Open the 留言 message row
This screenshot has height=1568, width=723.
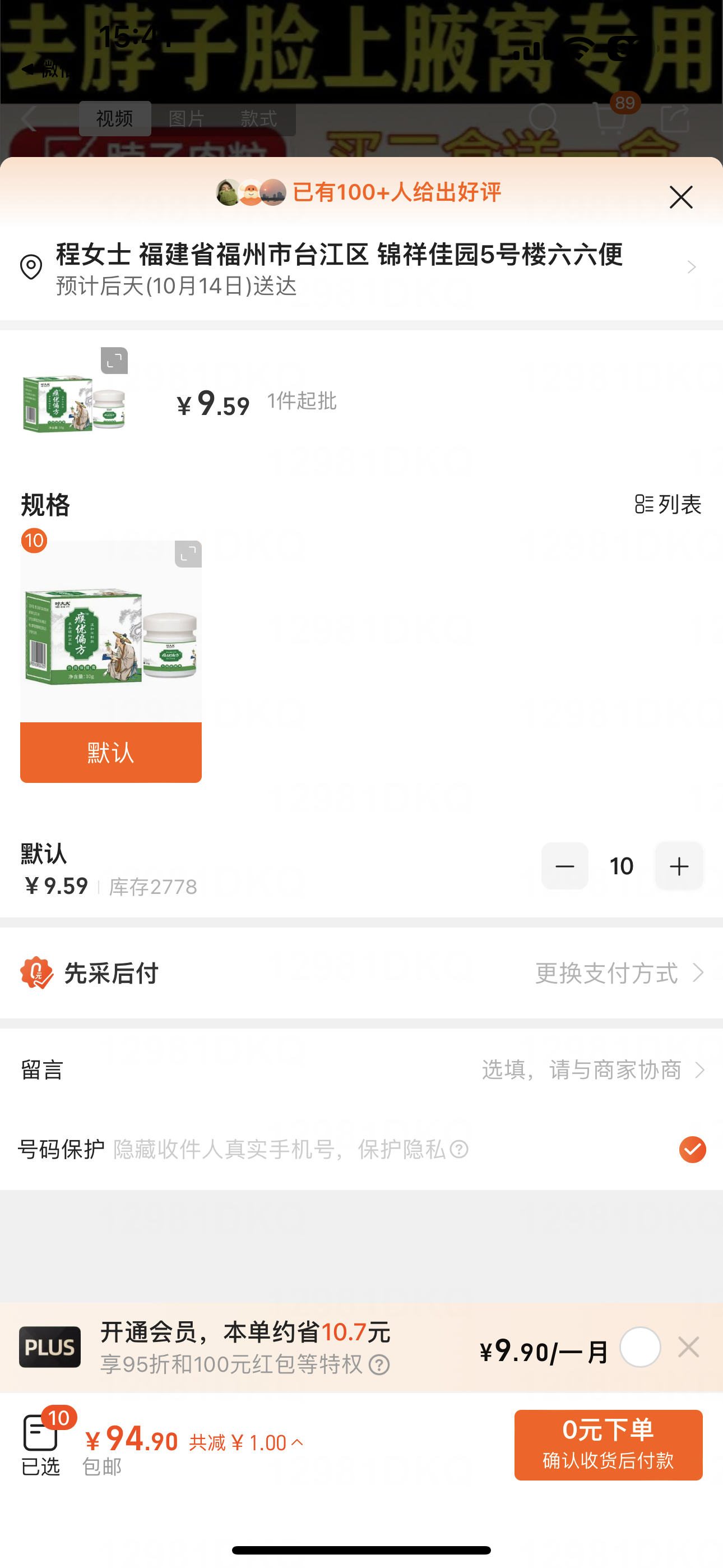click(x=361, y=1070)
